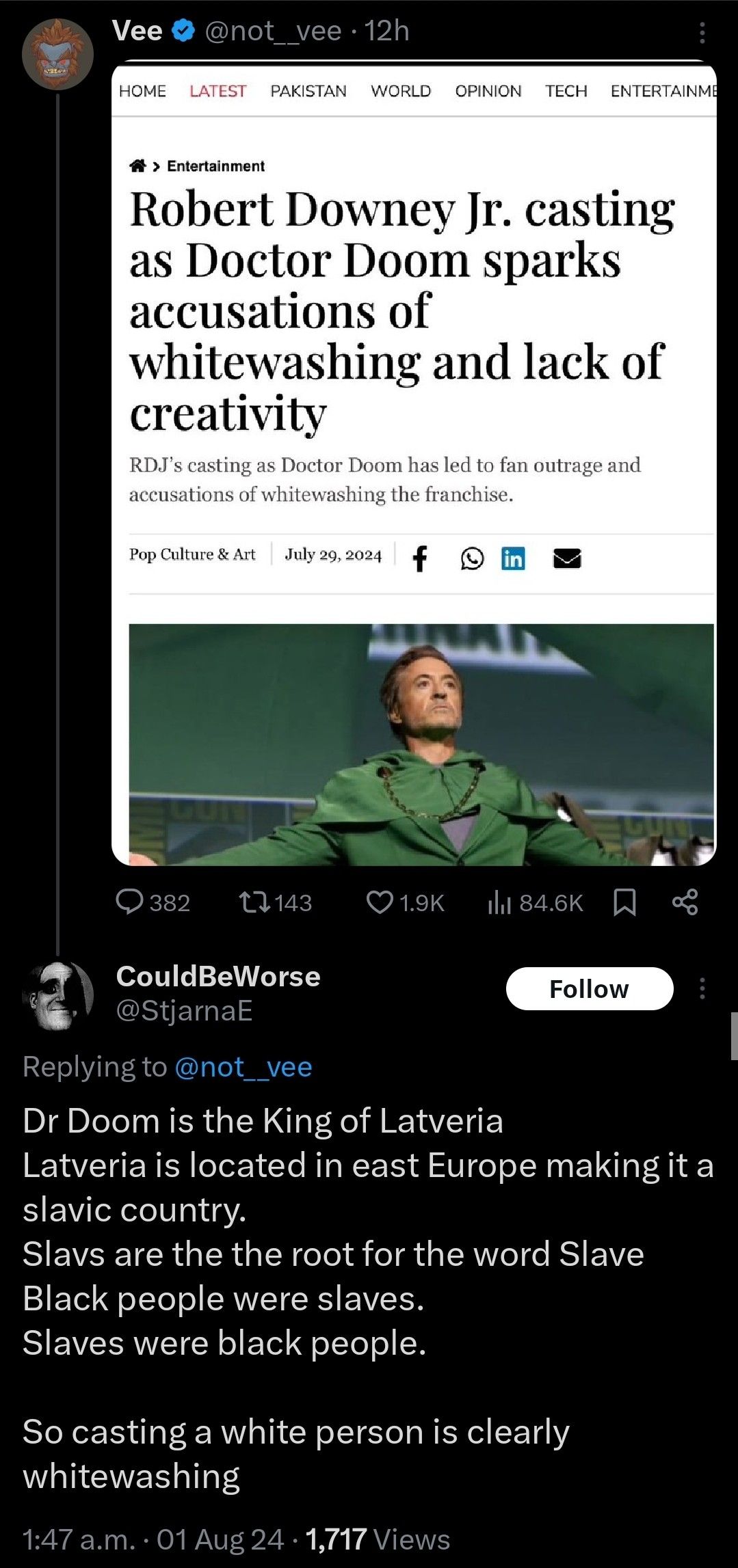Bookmark Vee's post
Image resolution: width=738 pixels, height=1568 pixels.
(x=624, y=902)
